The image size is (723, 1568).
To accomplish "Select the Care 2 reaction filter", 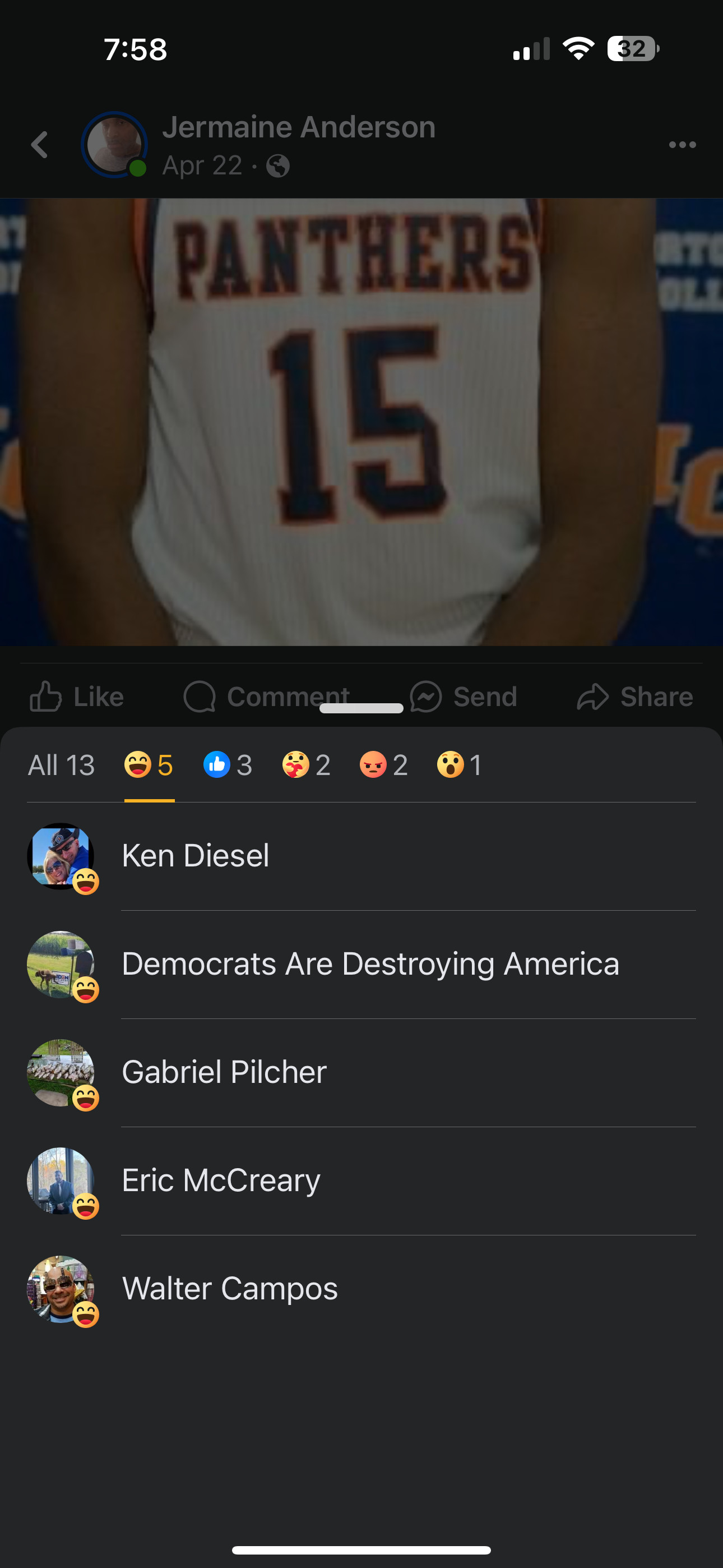I will [x=304, y=764].
